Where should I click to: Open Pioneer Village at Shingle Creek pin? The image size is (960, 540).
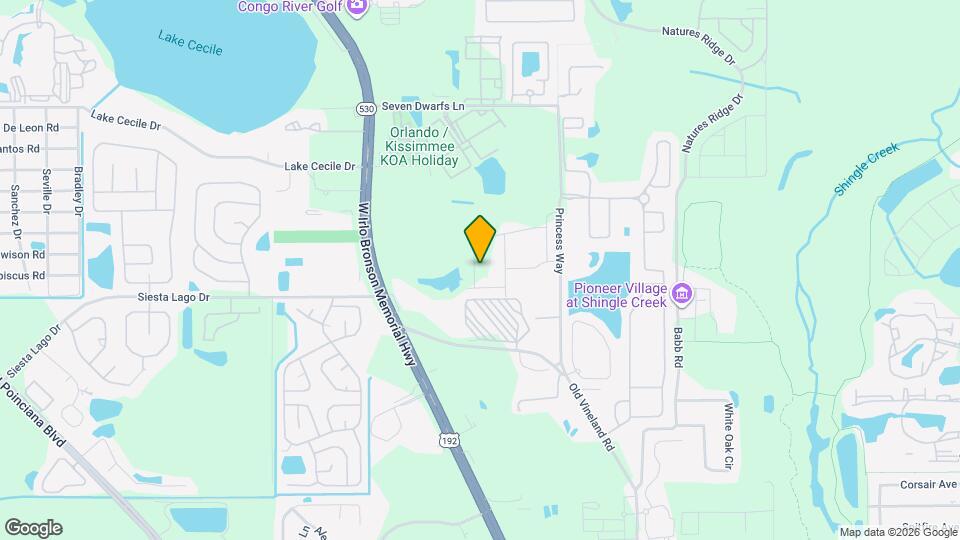coord(683,294)
